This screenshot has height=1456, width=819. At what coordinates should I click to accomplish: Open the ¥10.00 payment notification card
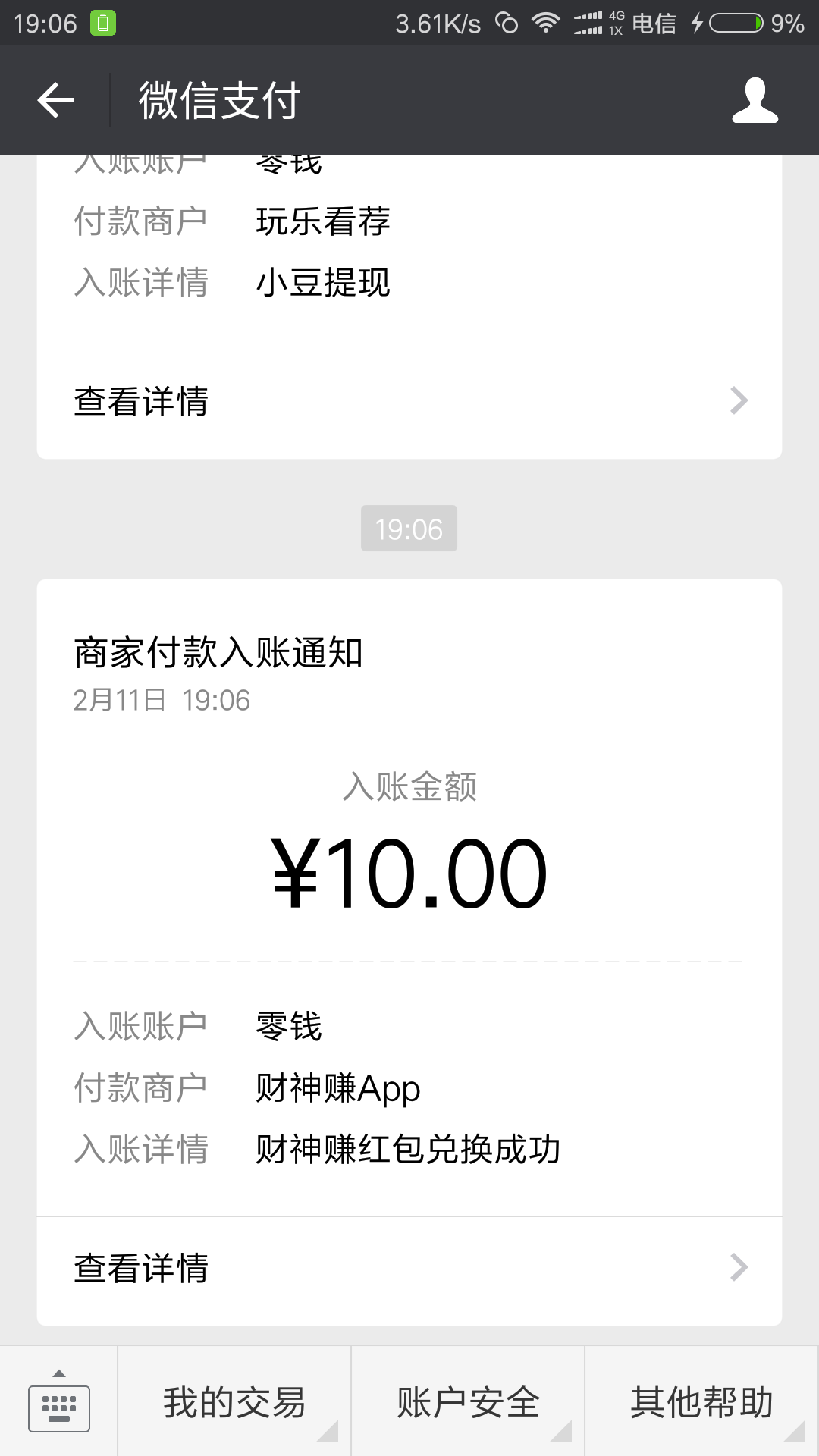(x=409, y=952)
